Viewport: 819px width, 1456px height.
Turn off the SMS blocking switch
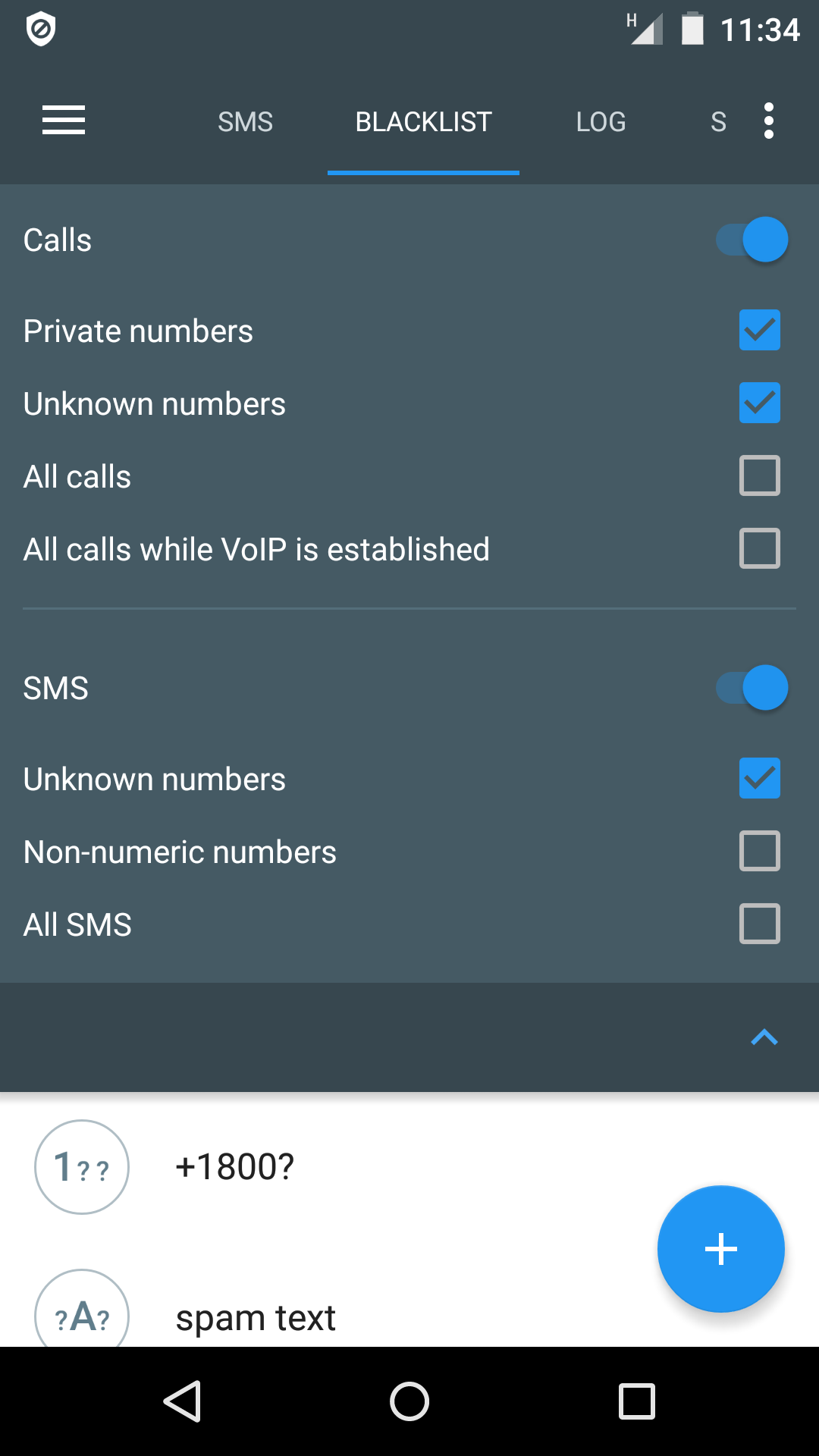[752, 688]
